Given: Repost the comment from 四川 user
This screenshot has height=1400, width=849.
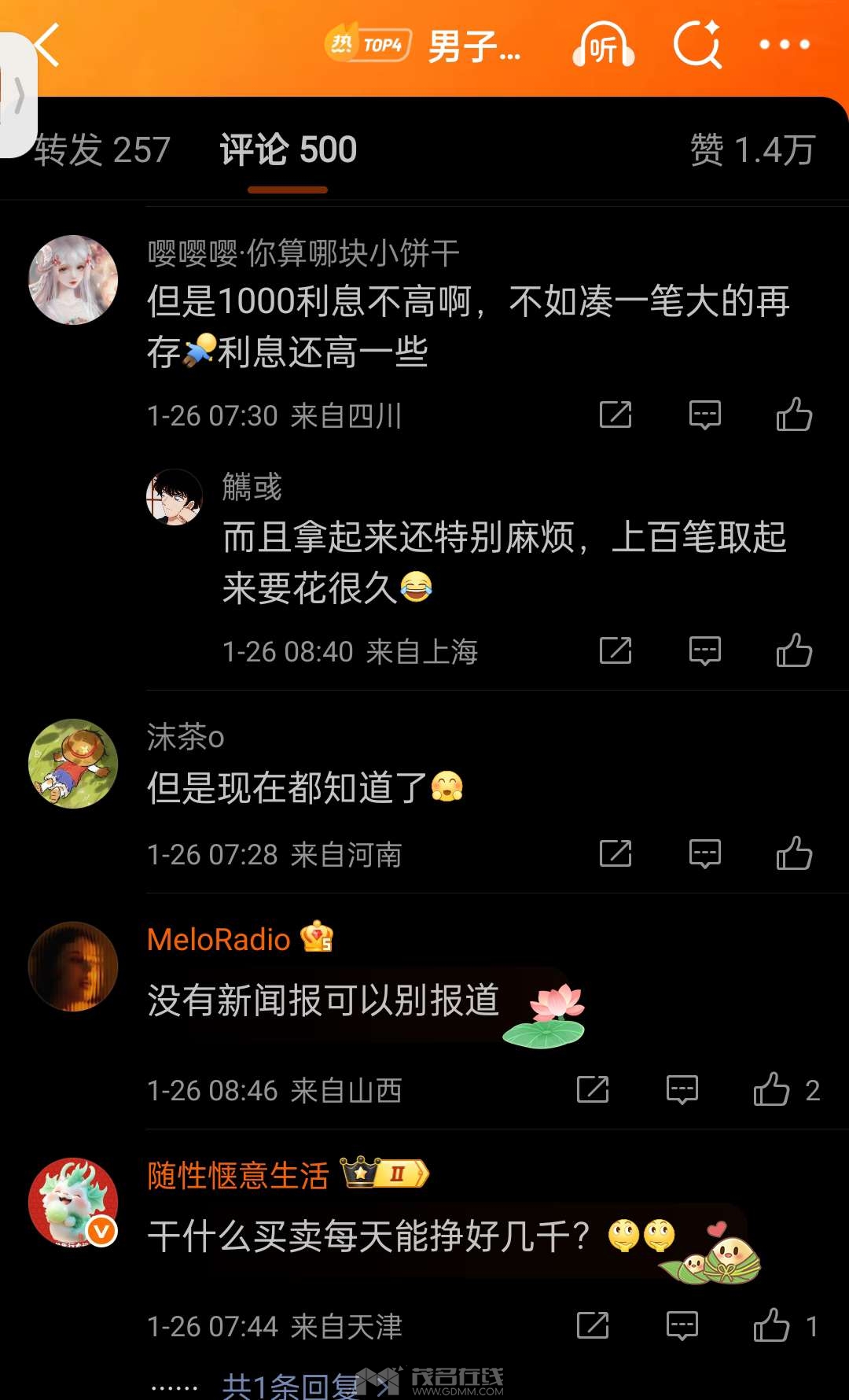Looking at the screenshot, I should click(616, 414).
